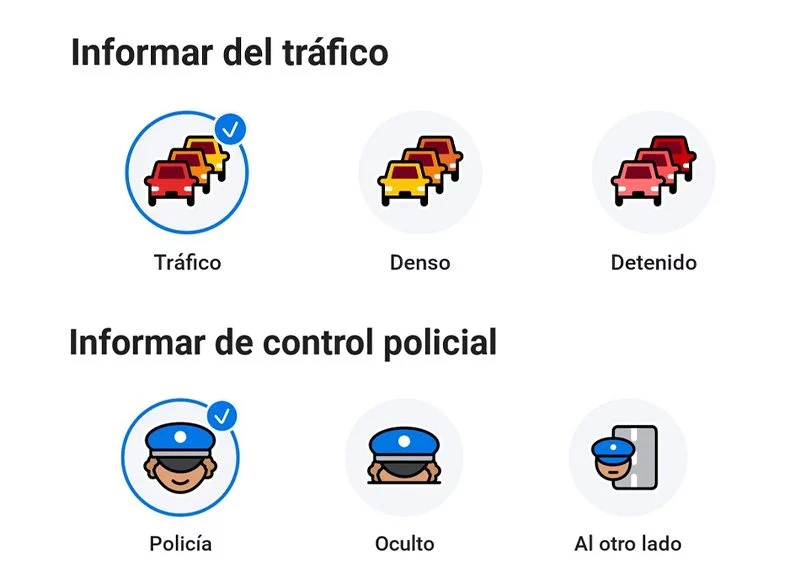Report Detenido traffic

pos(653,172)
